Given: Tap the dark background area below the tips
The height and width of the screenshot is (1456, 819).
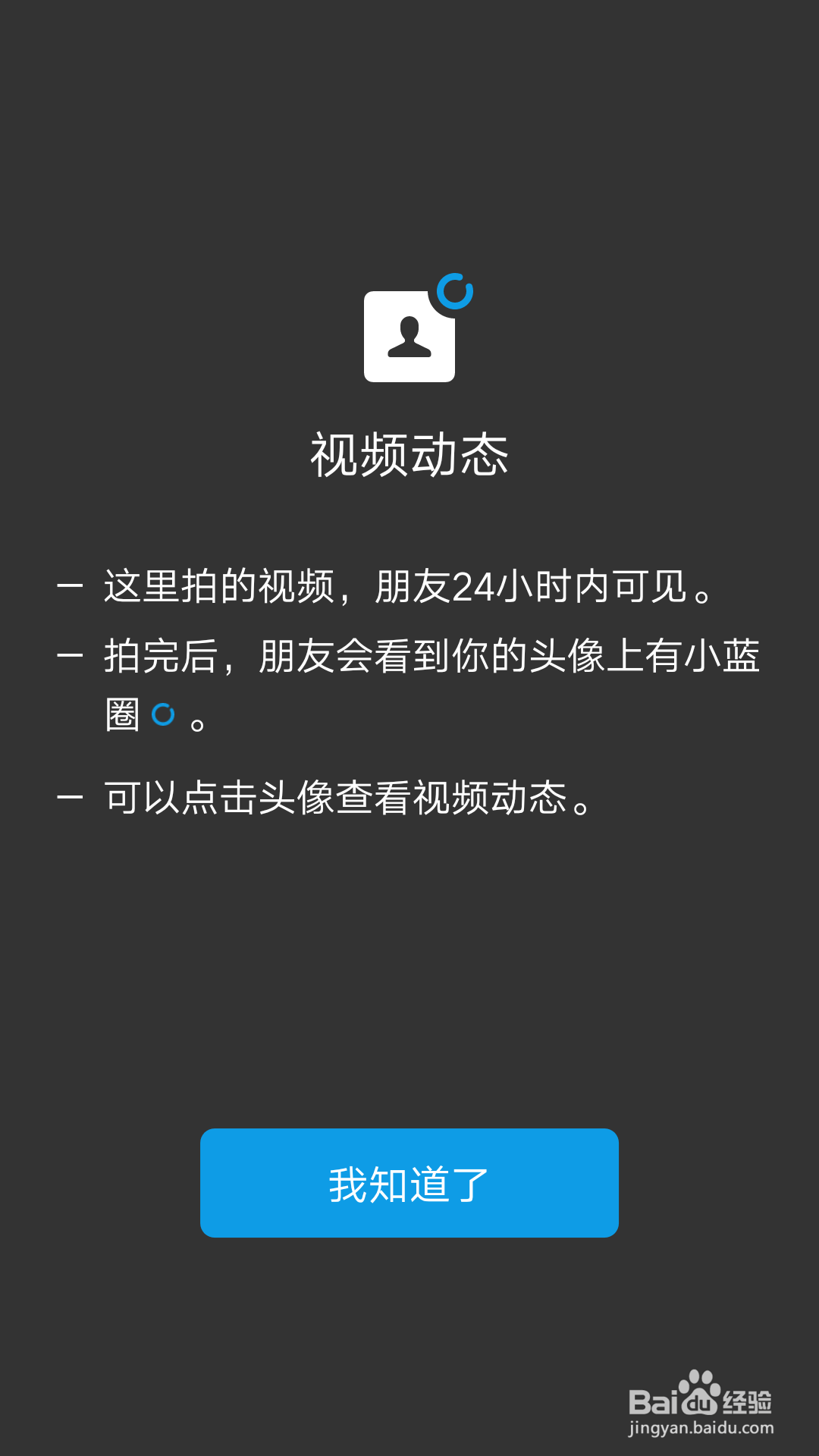Looking at the screenshot, I should pyautogui.click(x=409, y=971).
